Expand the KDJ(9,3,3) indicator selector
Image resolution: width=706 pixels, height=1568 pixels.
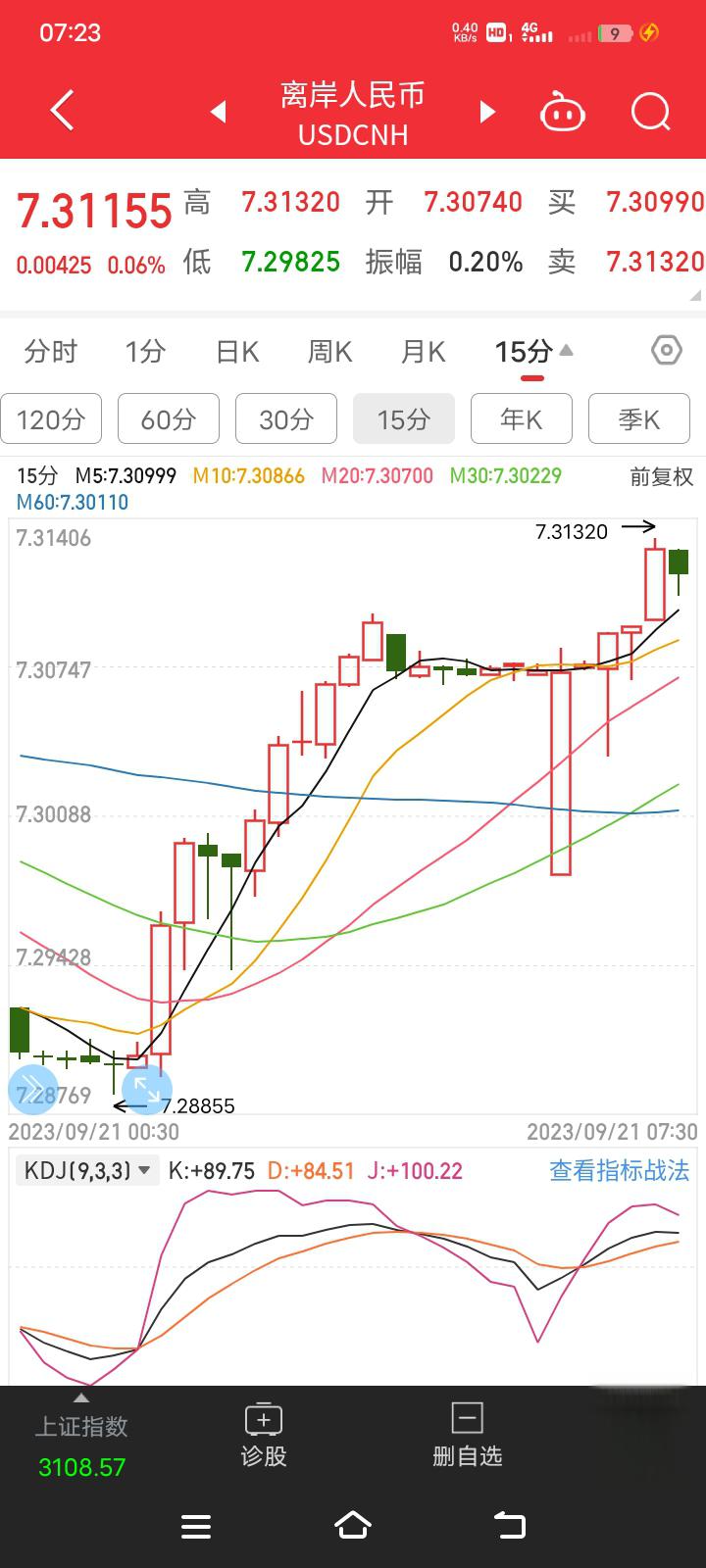point(86,1170)
